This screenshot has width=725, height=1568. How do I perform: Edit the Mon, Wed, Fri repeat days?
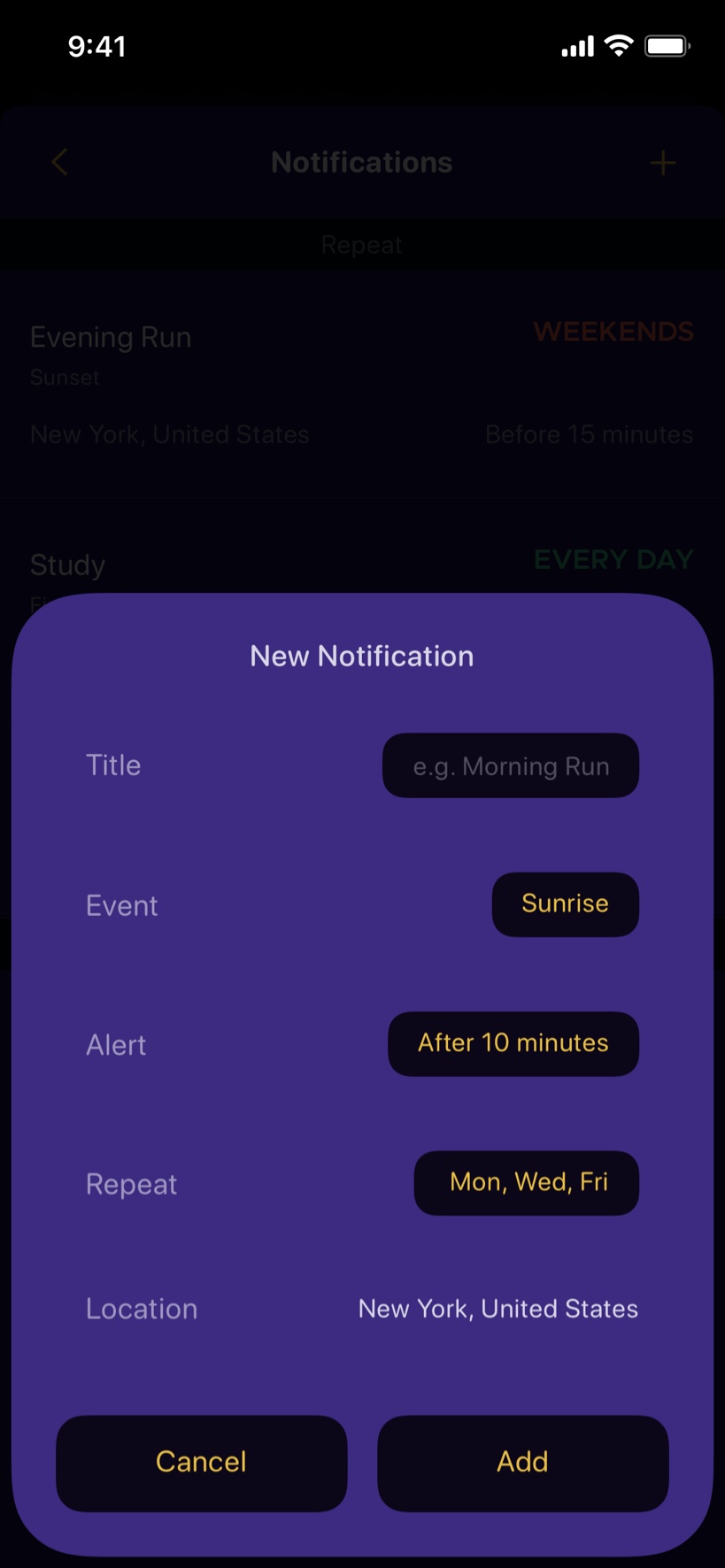coord(527,1183)
